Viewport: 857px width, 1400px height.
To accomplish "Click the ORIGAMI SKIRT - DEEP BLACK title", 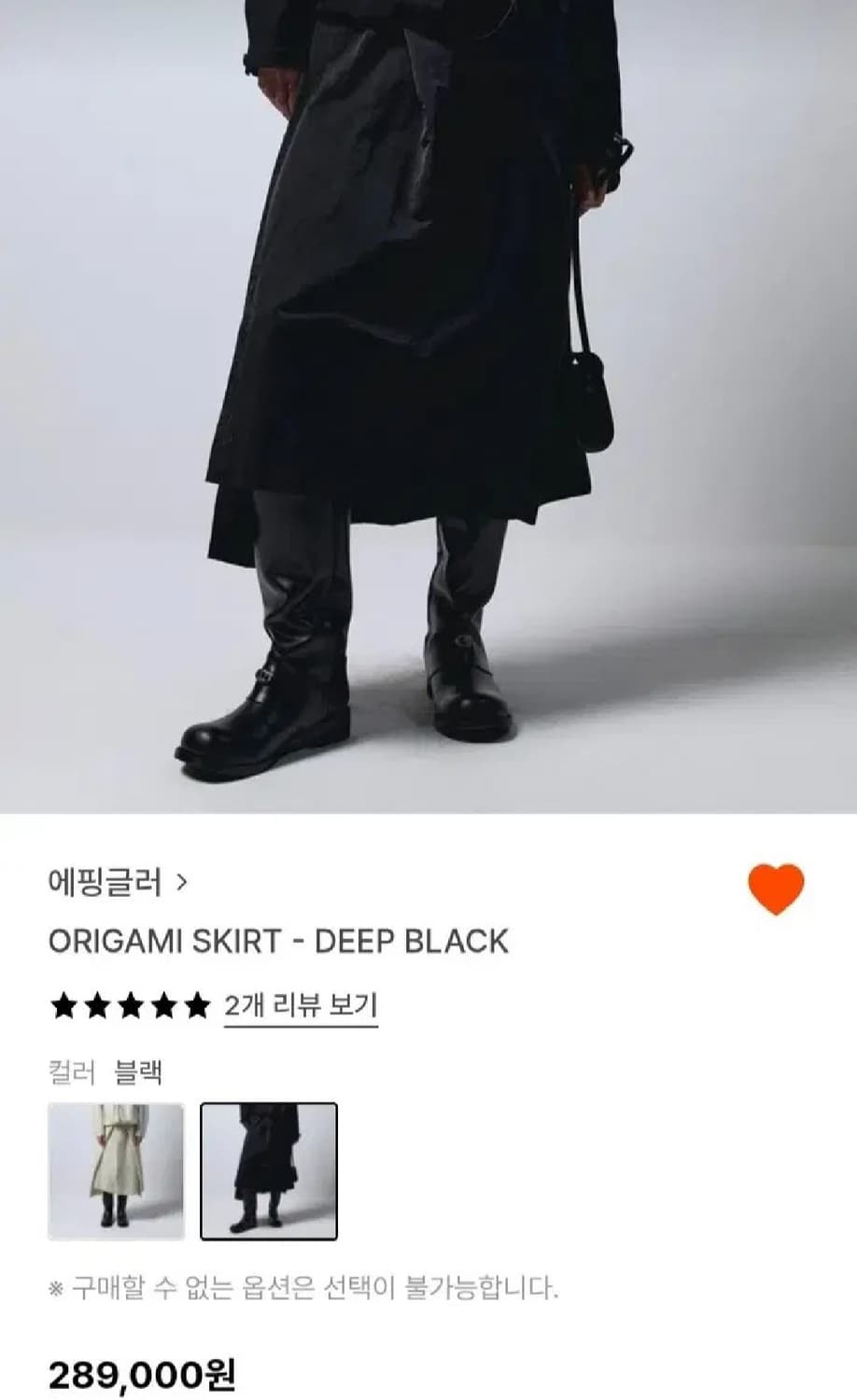I will 278,941.
